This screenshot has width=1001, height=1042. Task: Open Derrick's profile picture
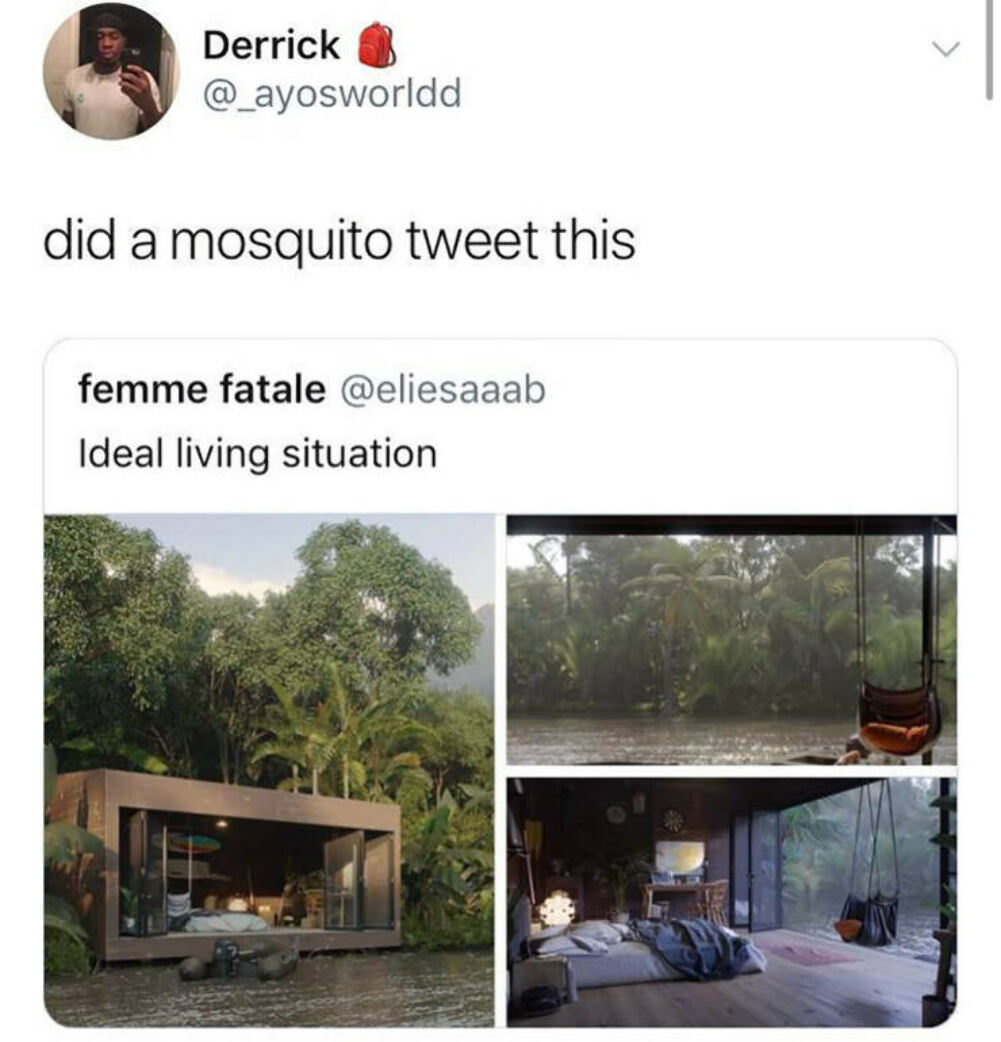[x=110, y=70]
